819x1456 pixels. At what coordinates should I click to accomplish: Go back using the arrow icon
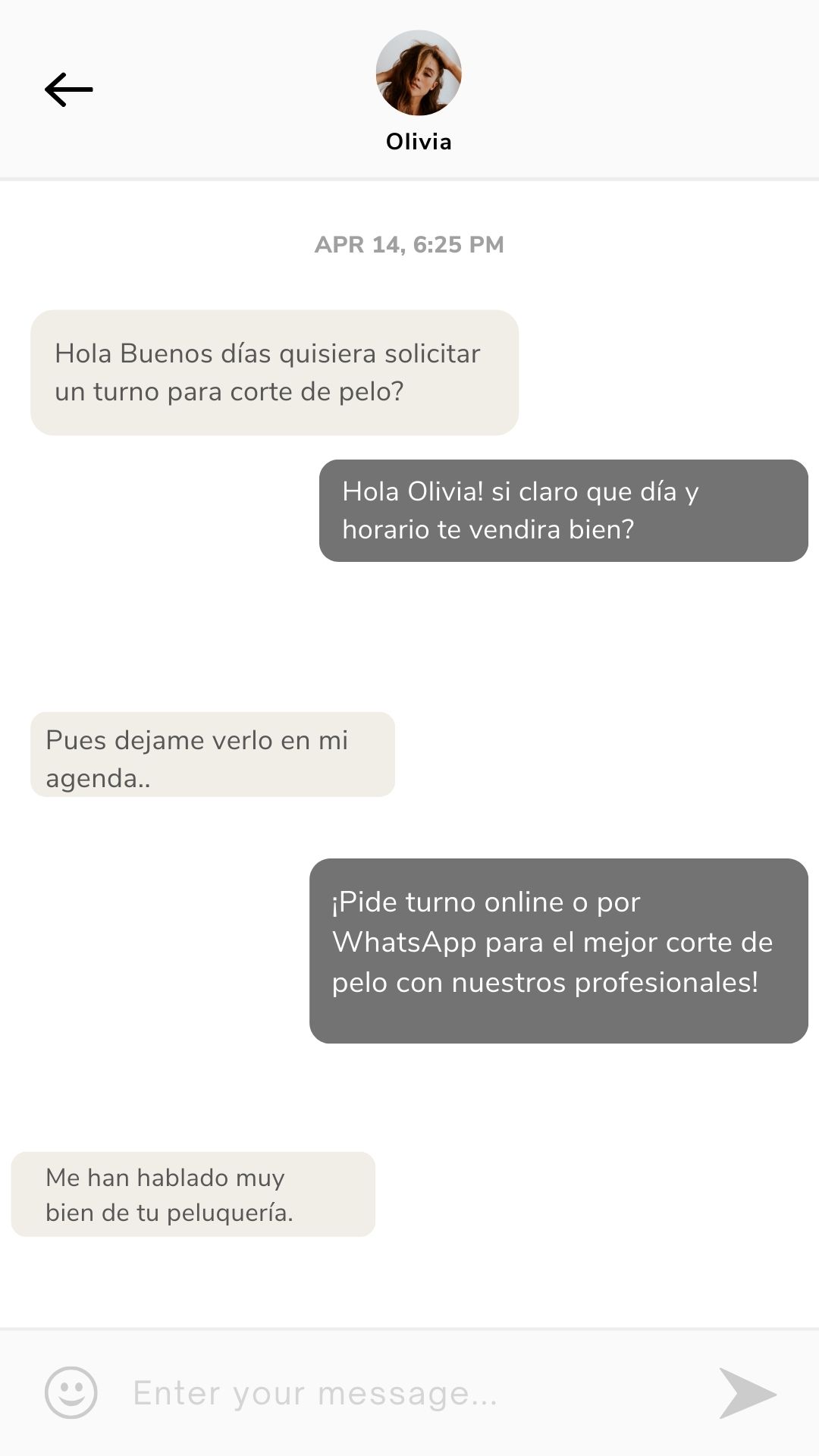tap(68, 89)
